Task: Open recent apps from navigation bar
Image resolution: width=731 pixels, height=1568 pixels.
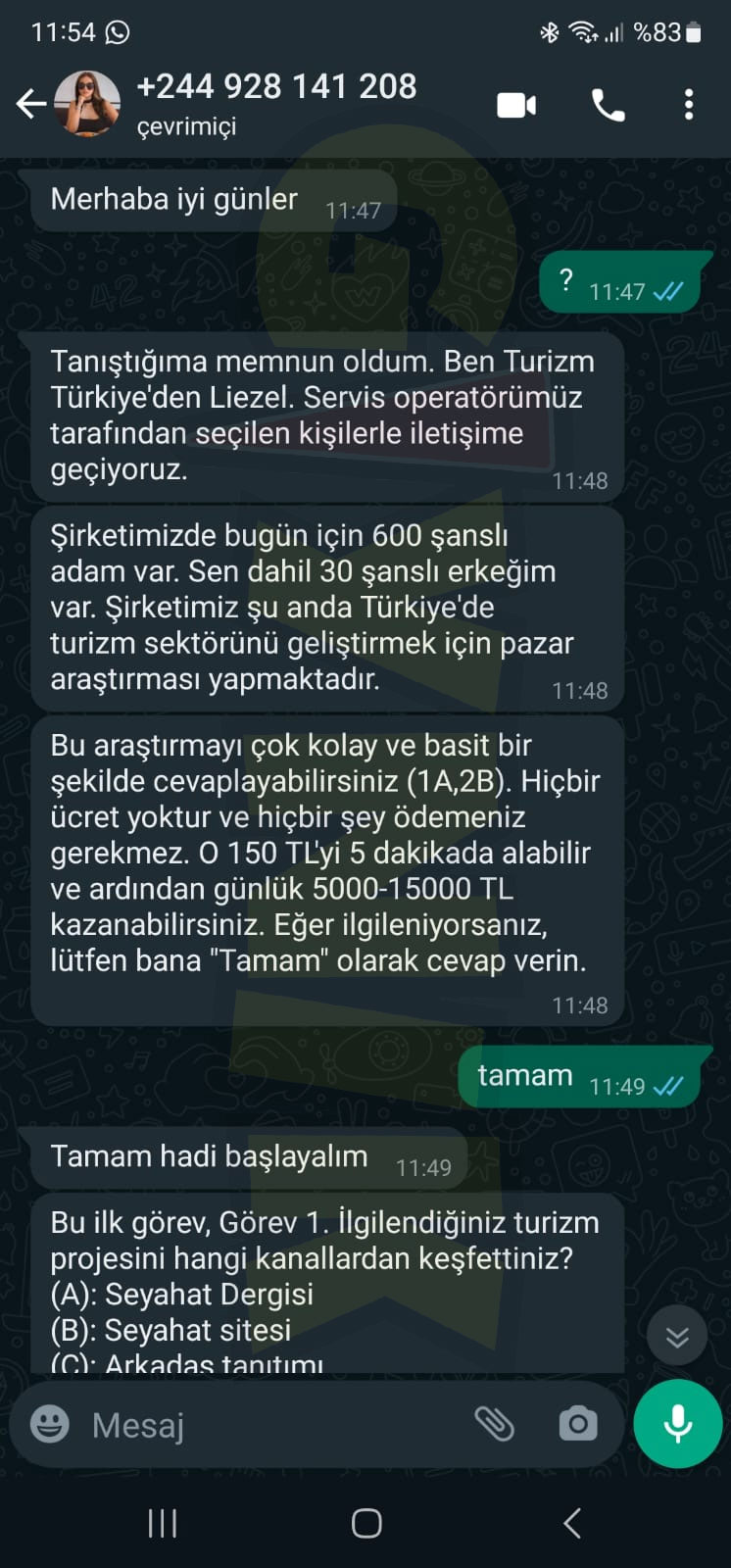Action: 163,1523
